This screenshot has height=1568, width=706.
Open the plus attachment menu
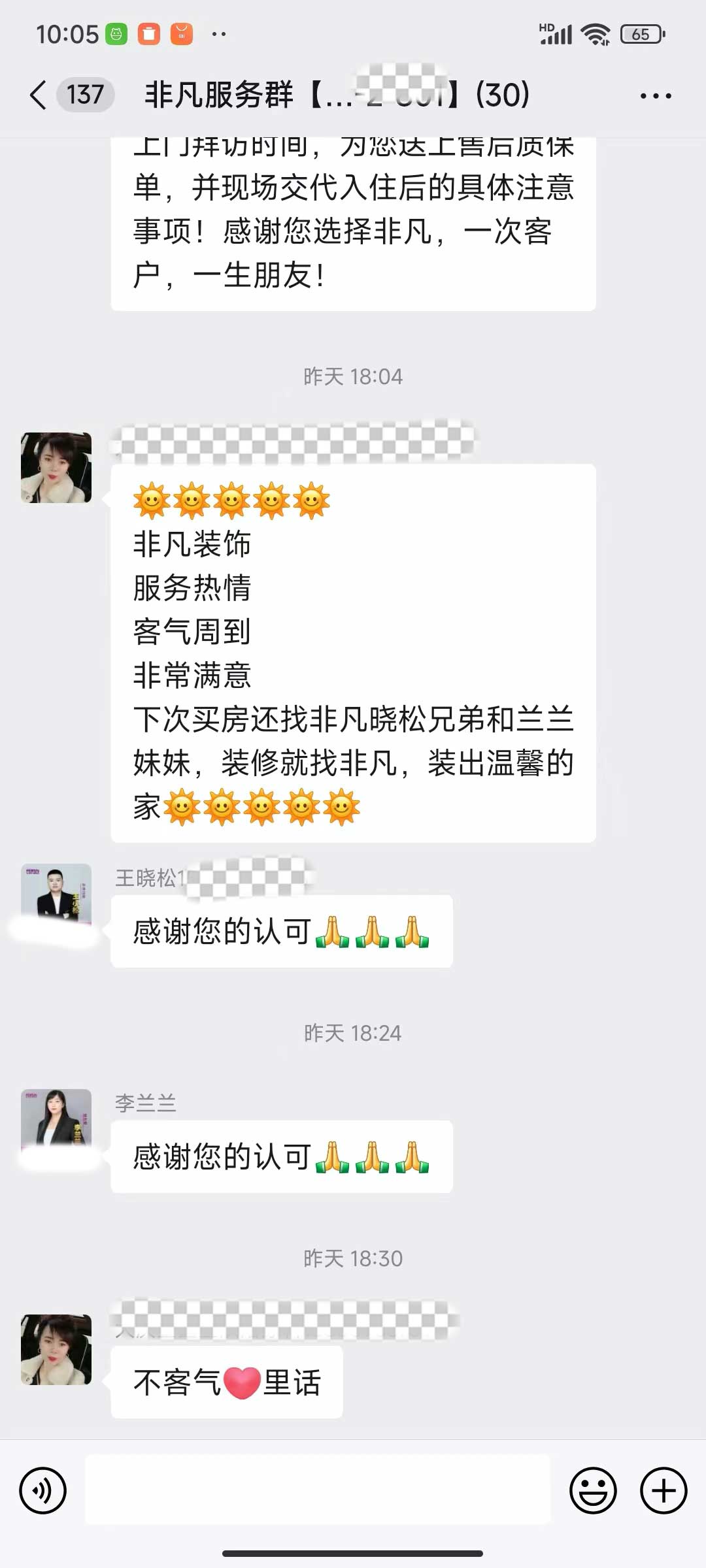click(663, 1491)
